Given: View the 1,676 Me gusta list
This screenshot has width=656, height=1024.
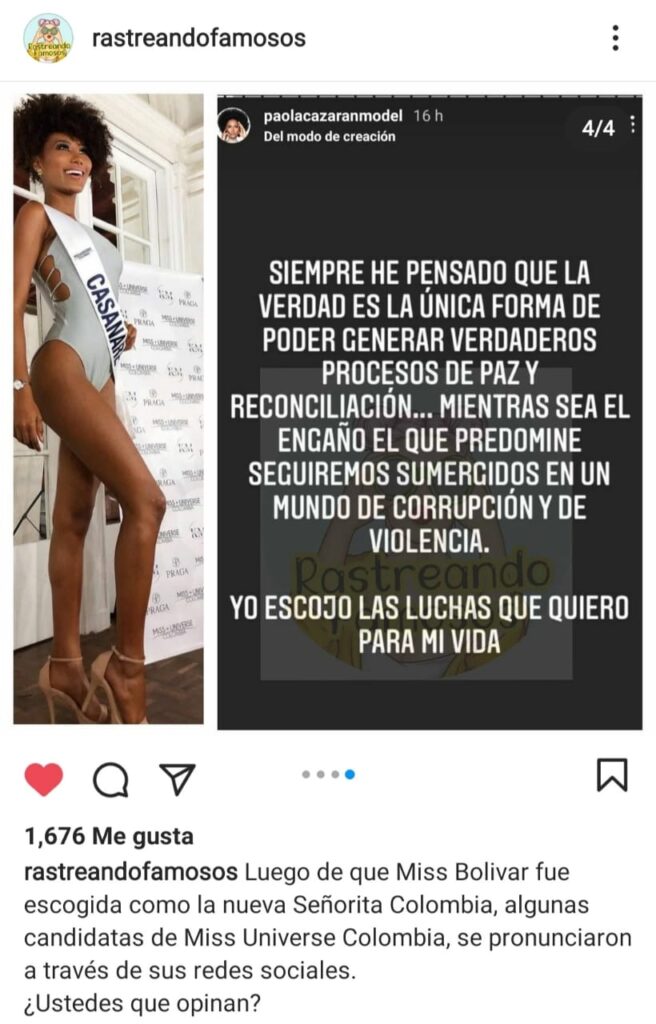Looking at the screenshot, I should click(x=108, y=836).
